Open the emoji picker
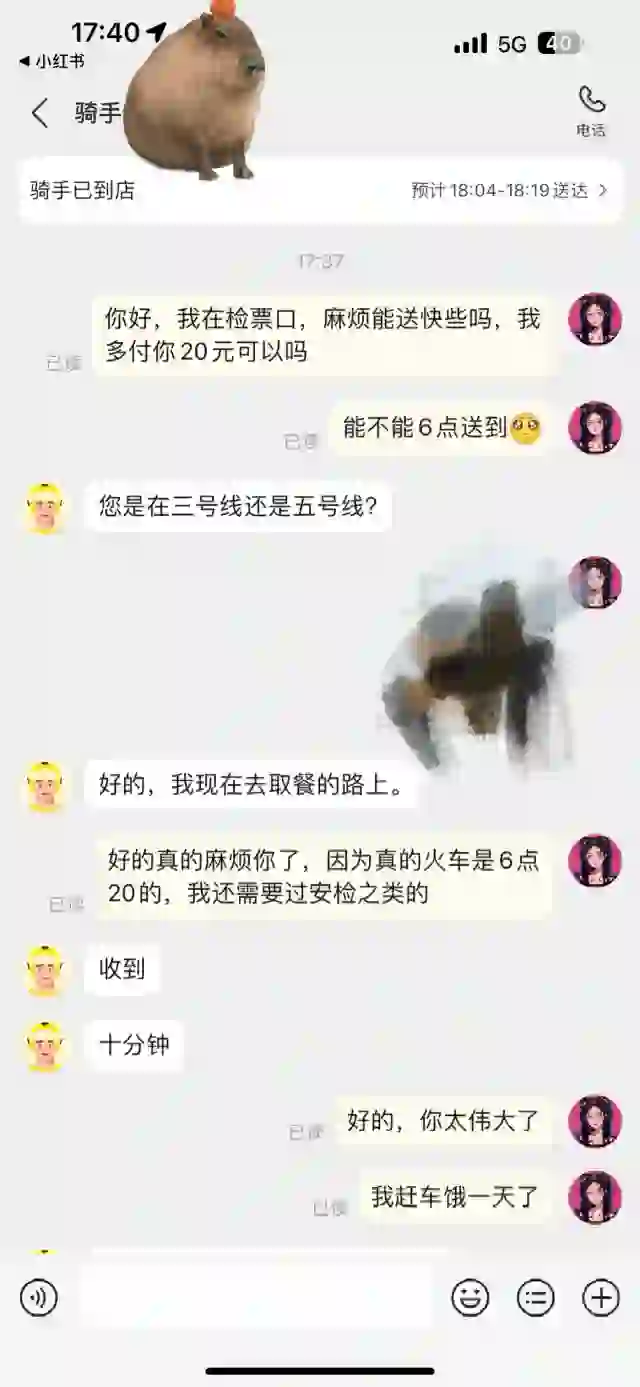640x1387 pixels. [x=470, y=1298]
